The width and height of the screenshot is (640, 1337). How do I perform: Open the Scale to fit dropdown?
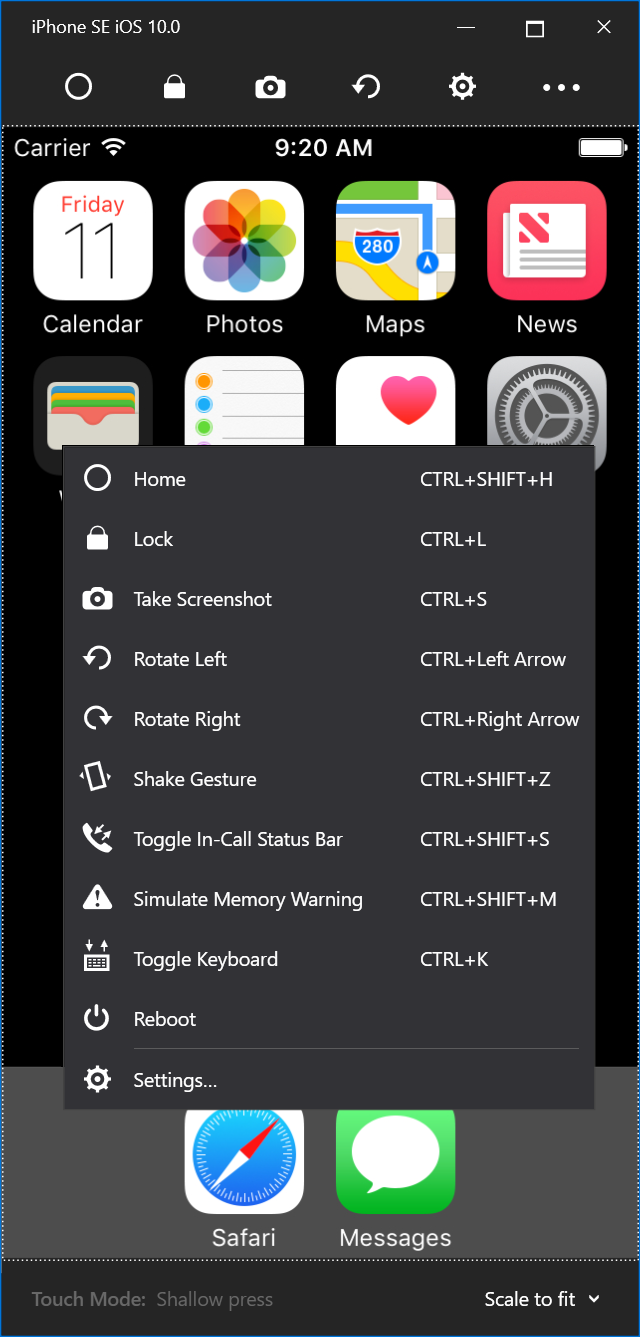click(x=542, y=1299)
